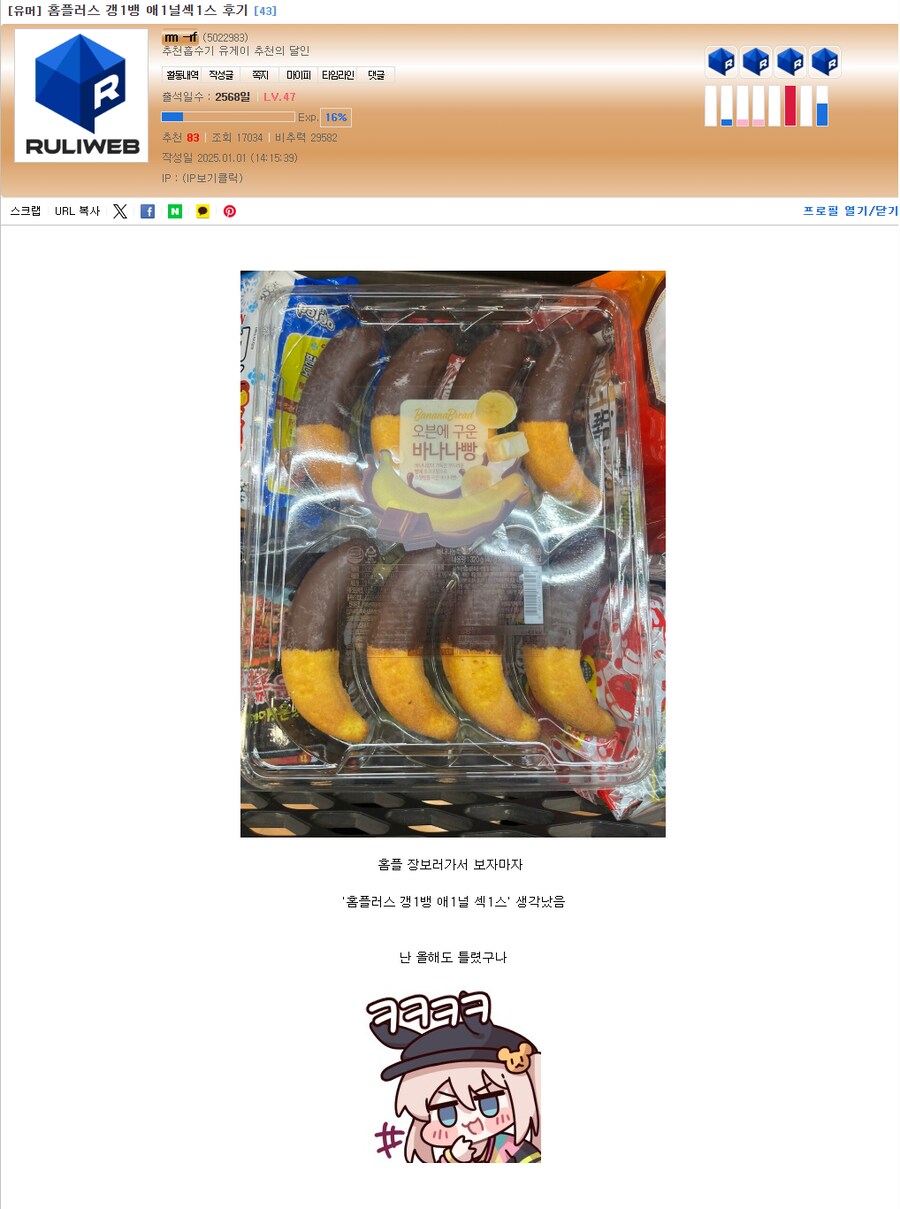Viewport: 900px width, 1209px height.
Task: Click the Ruliweb logo
Action: point(81,95)
